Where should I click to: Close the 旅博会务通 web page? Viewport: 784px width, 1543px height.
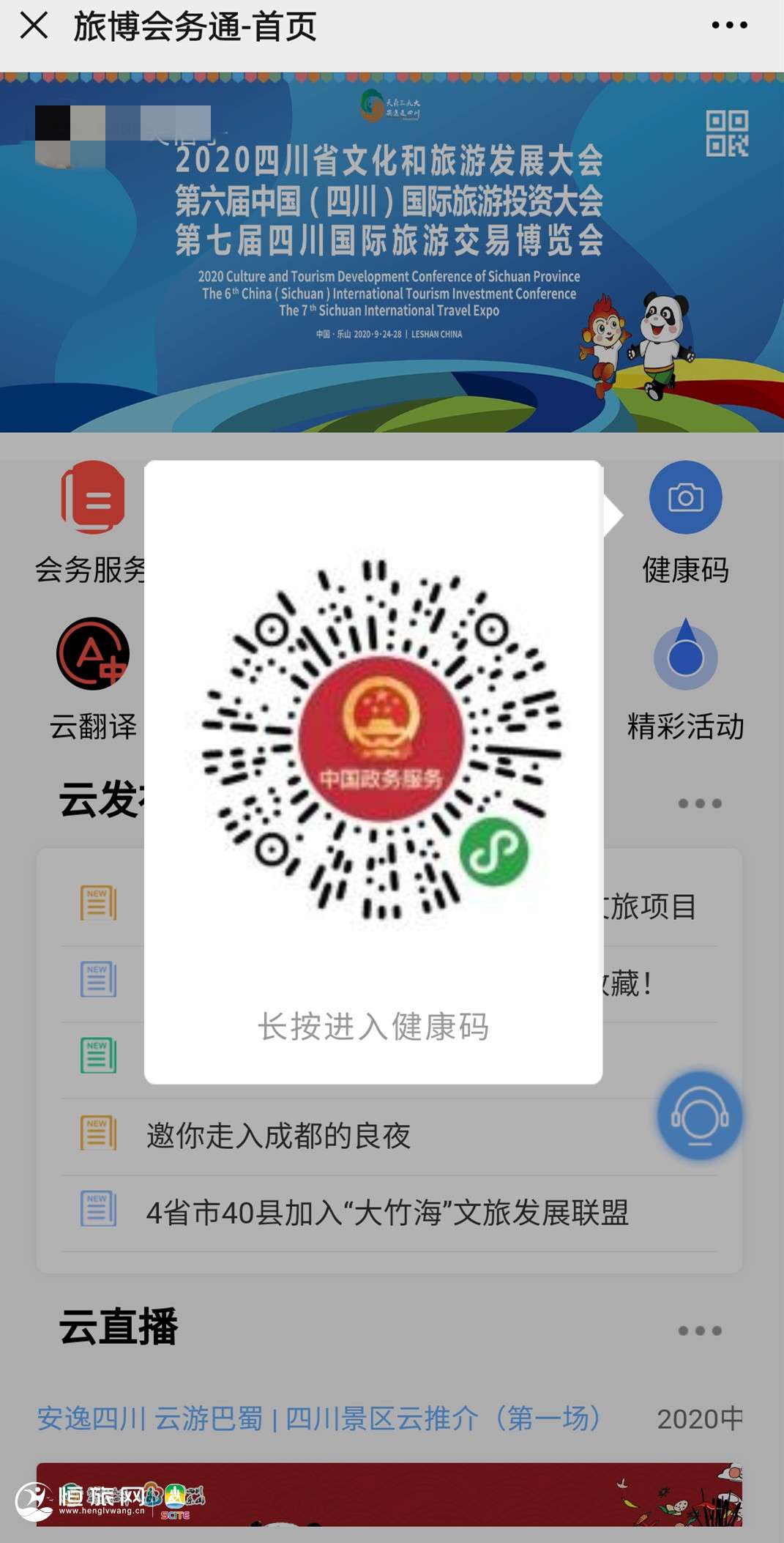[x=34, y=26]
